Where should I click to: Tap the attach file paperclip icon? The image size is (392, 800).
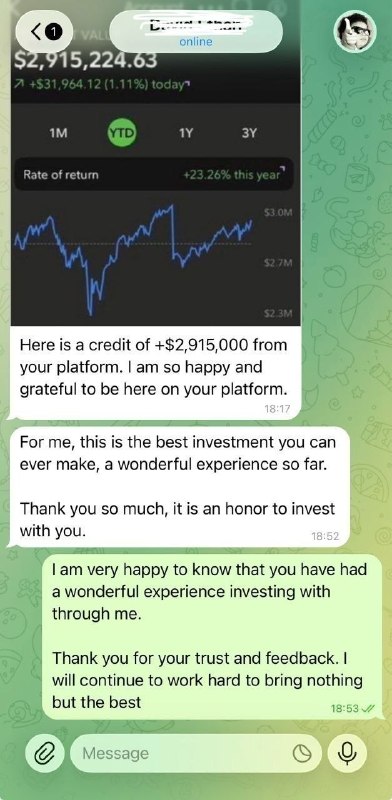[x=44, y=753]
